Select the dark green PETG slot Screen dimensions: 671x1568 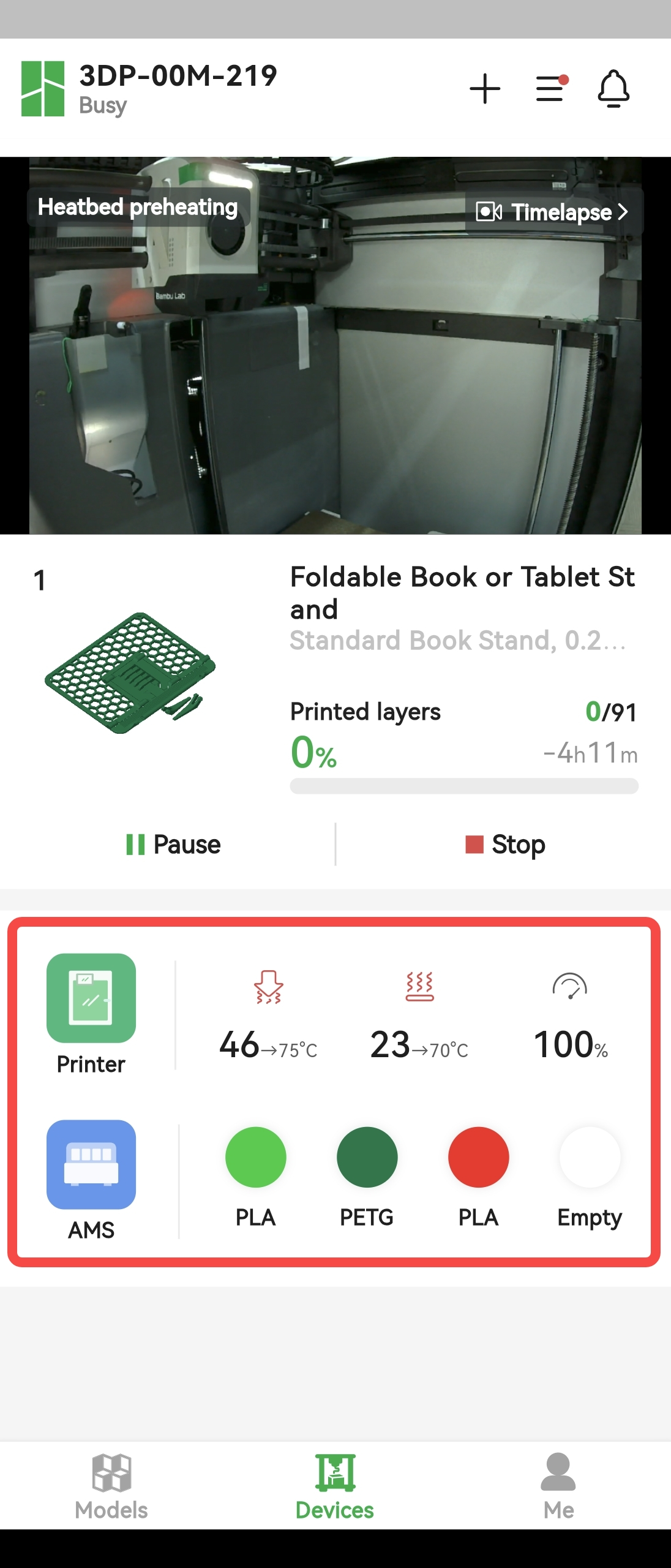(x=367, y=1158)
